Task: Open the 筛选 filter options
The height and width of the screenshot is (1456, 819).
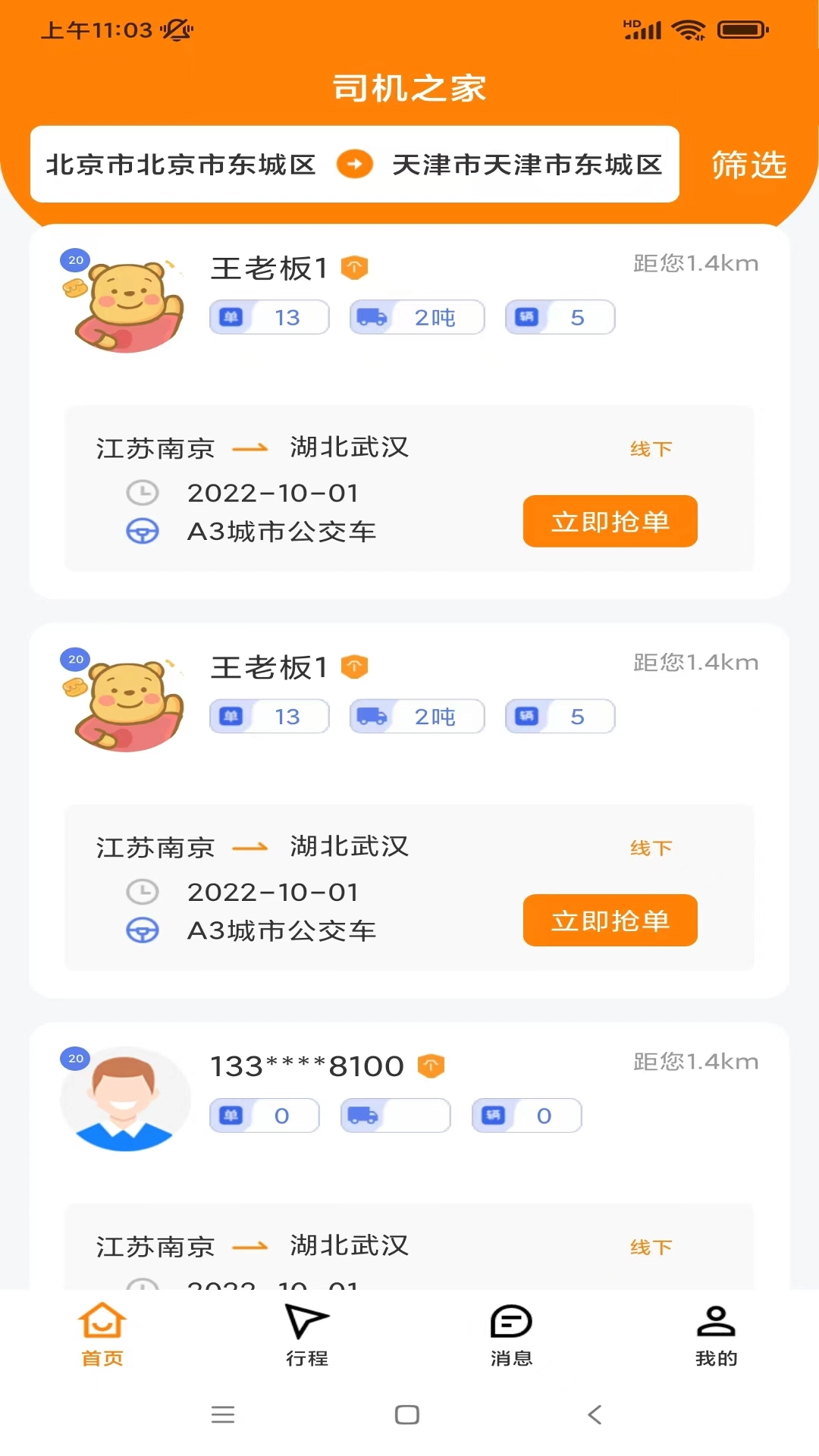Action: click(748, 165)
